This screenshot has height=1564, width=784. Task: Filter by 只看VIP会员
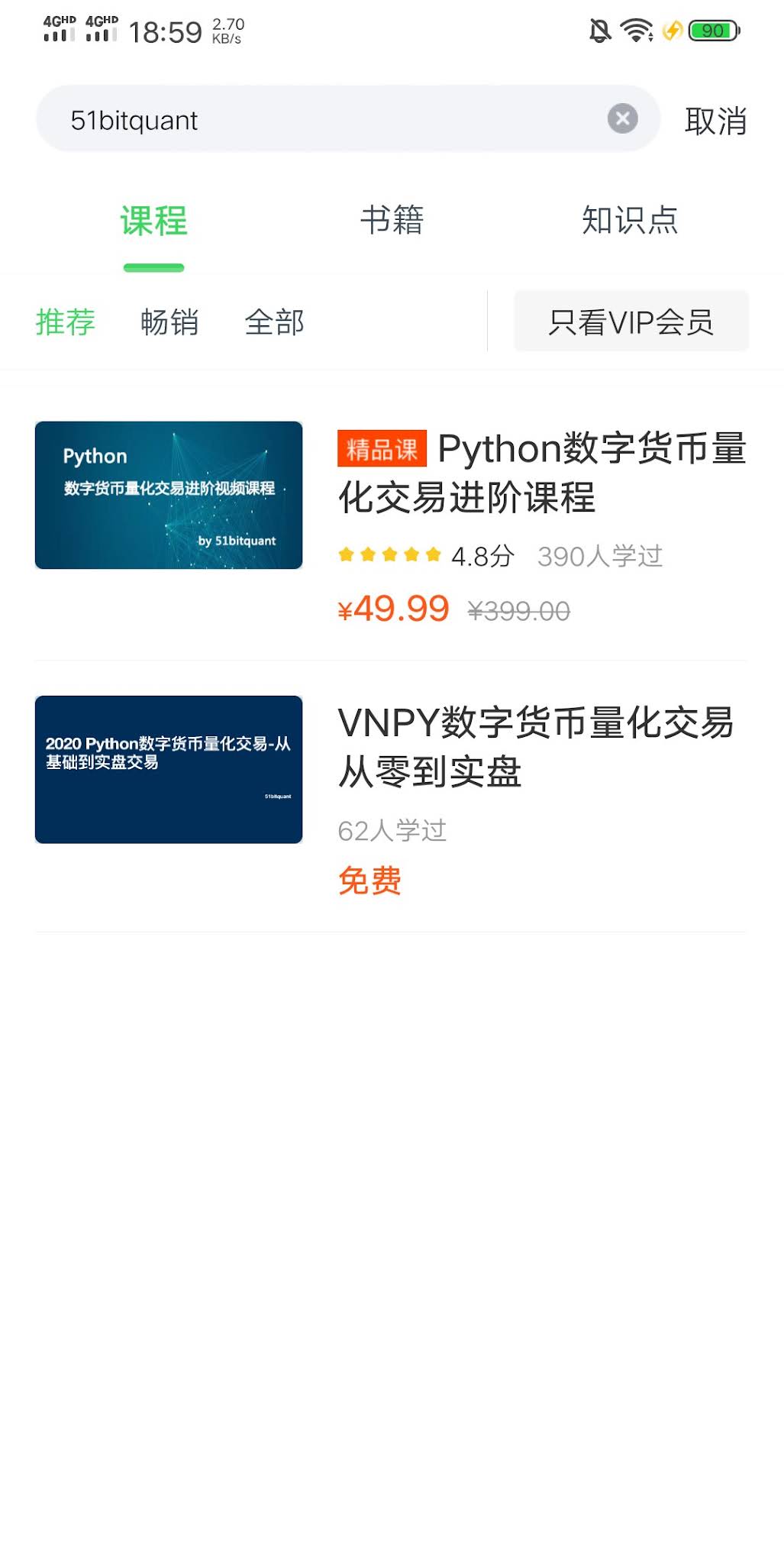[x=631, y=322]
